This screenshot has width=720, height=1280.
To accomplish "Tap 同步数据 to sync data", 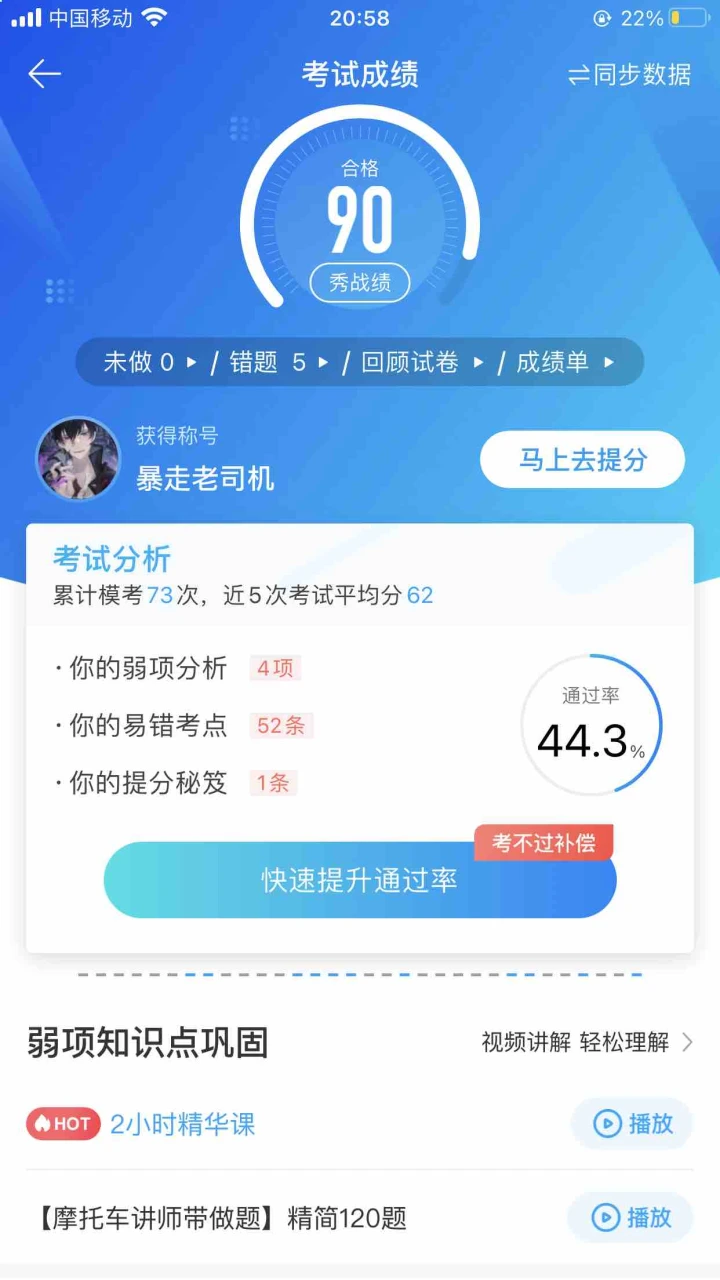I will point(629,75).
